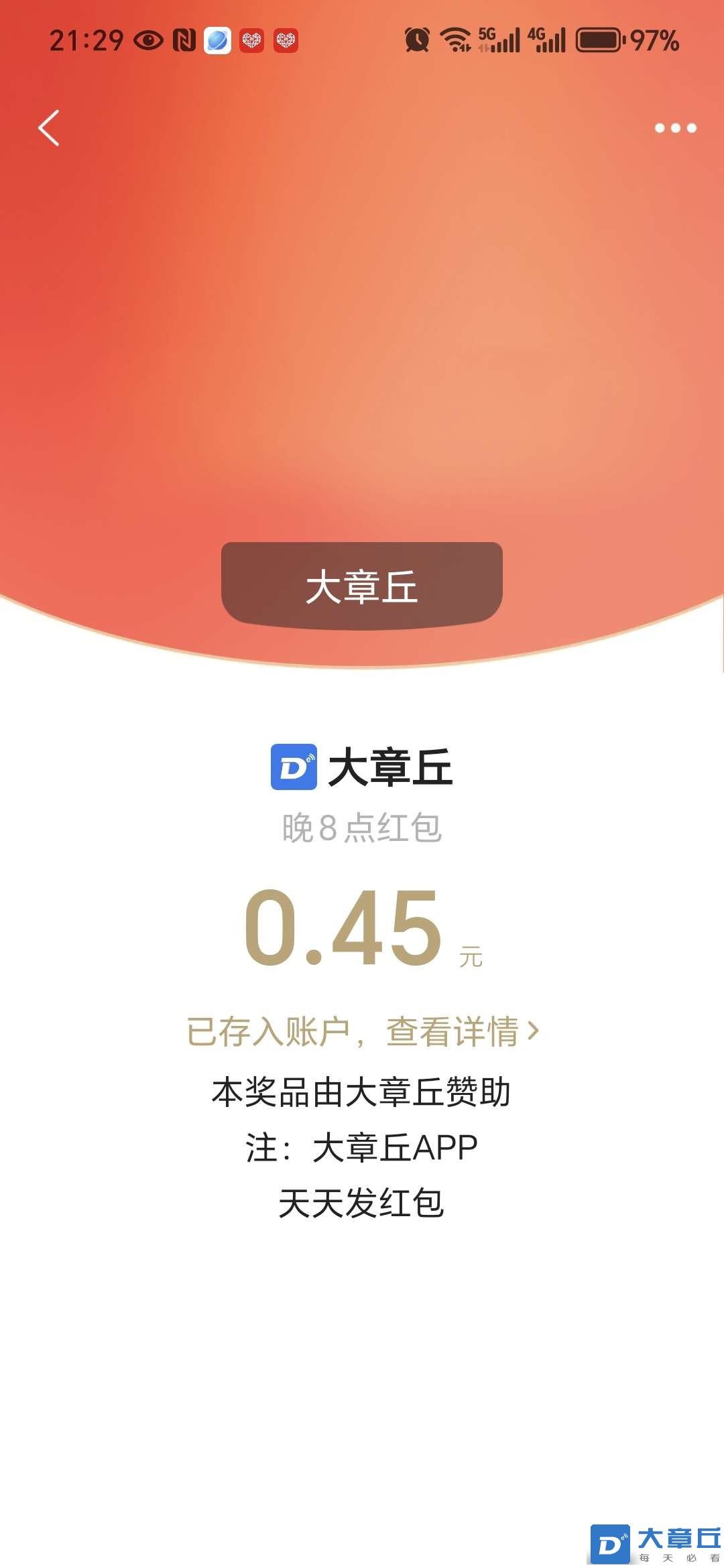
Task: Open the three-dot overflow menu
Action: [x=675, y=128]
